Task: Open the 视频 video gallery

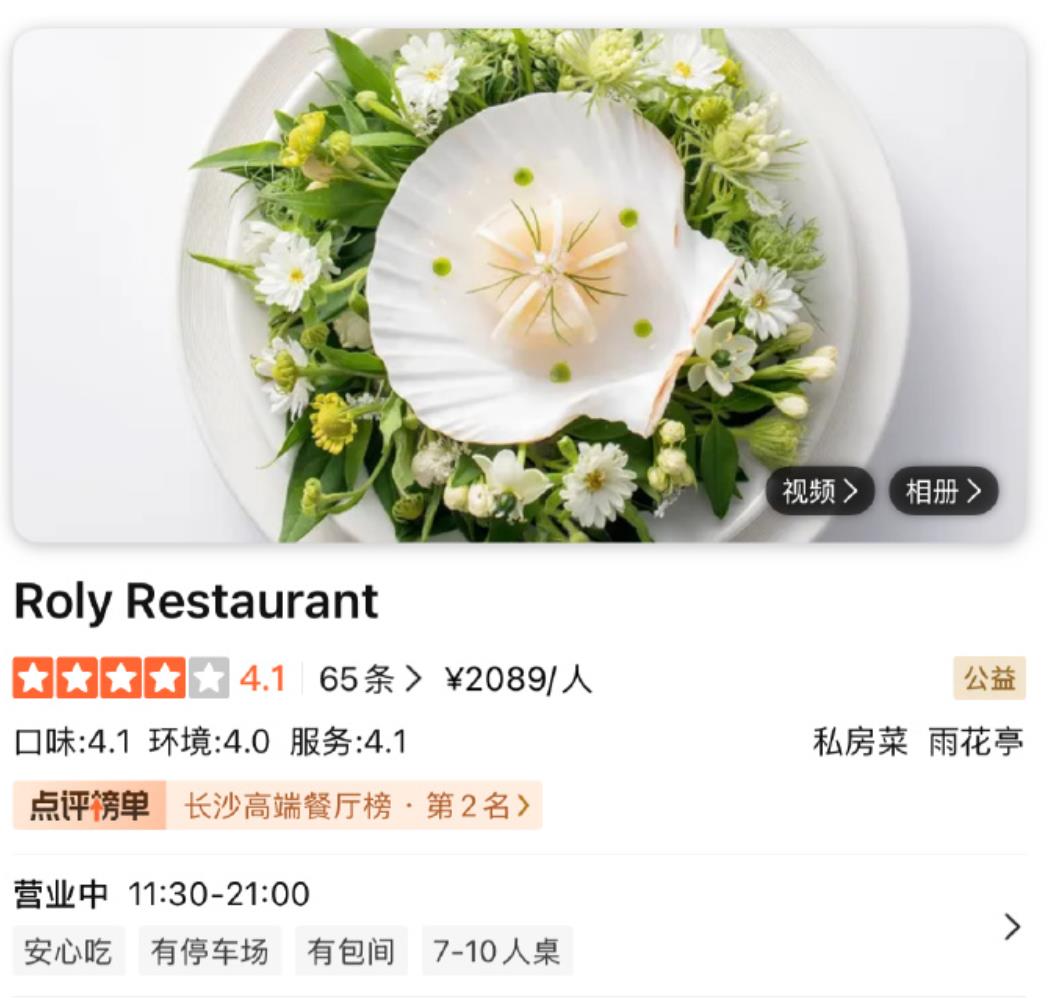Action: [x=820, y=491]
